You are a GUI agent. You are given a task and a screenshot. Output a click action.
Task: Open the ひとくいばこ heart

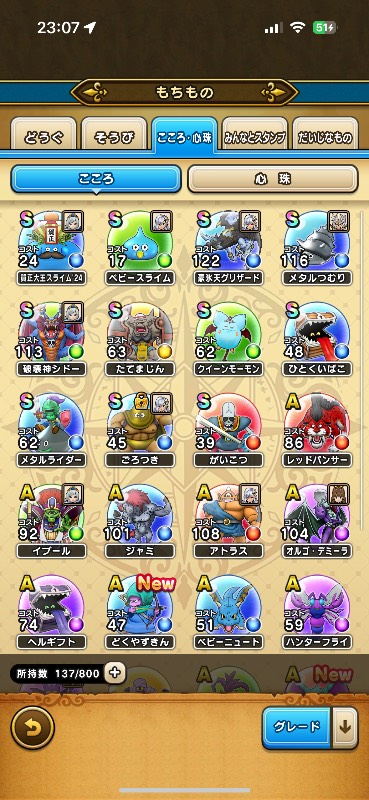[317, 338]
